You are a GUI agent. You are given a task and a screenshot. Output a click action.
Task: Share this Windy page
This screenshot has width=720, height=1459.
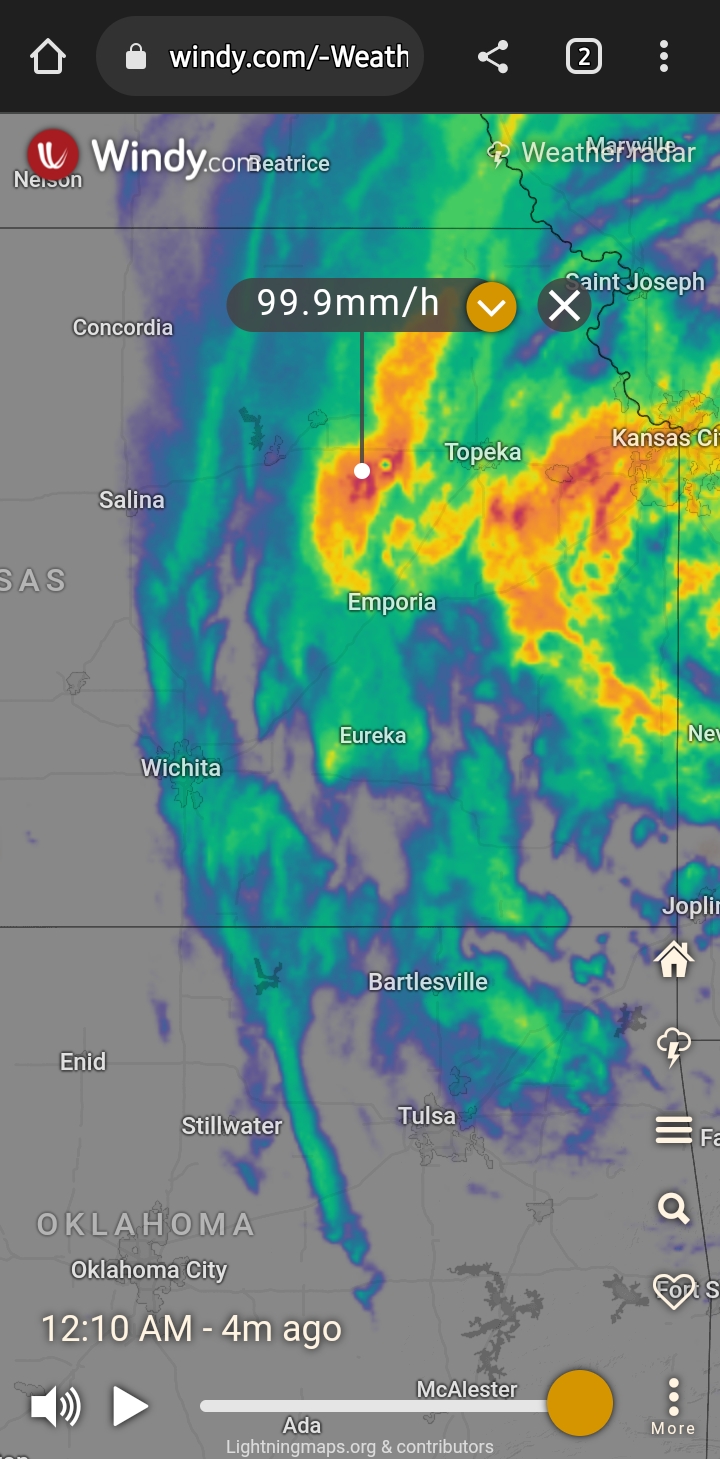pyautogui.click(x=493, y=57)
